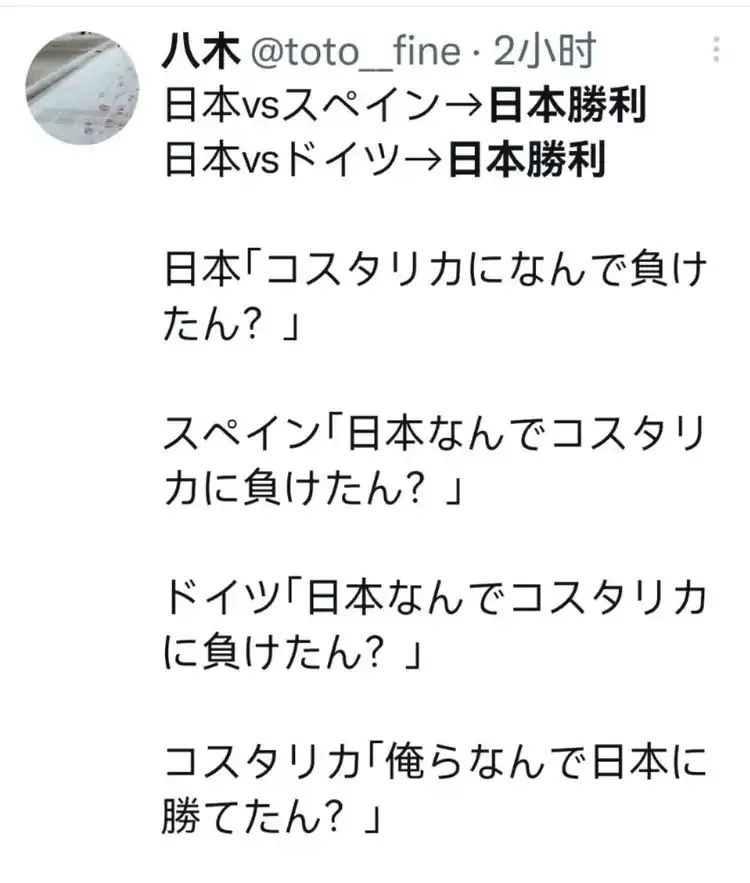750x883 pixels.
Task: Open the tweet's overflow menu
Action: coord(716,48)
